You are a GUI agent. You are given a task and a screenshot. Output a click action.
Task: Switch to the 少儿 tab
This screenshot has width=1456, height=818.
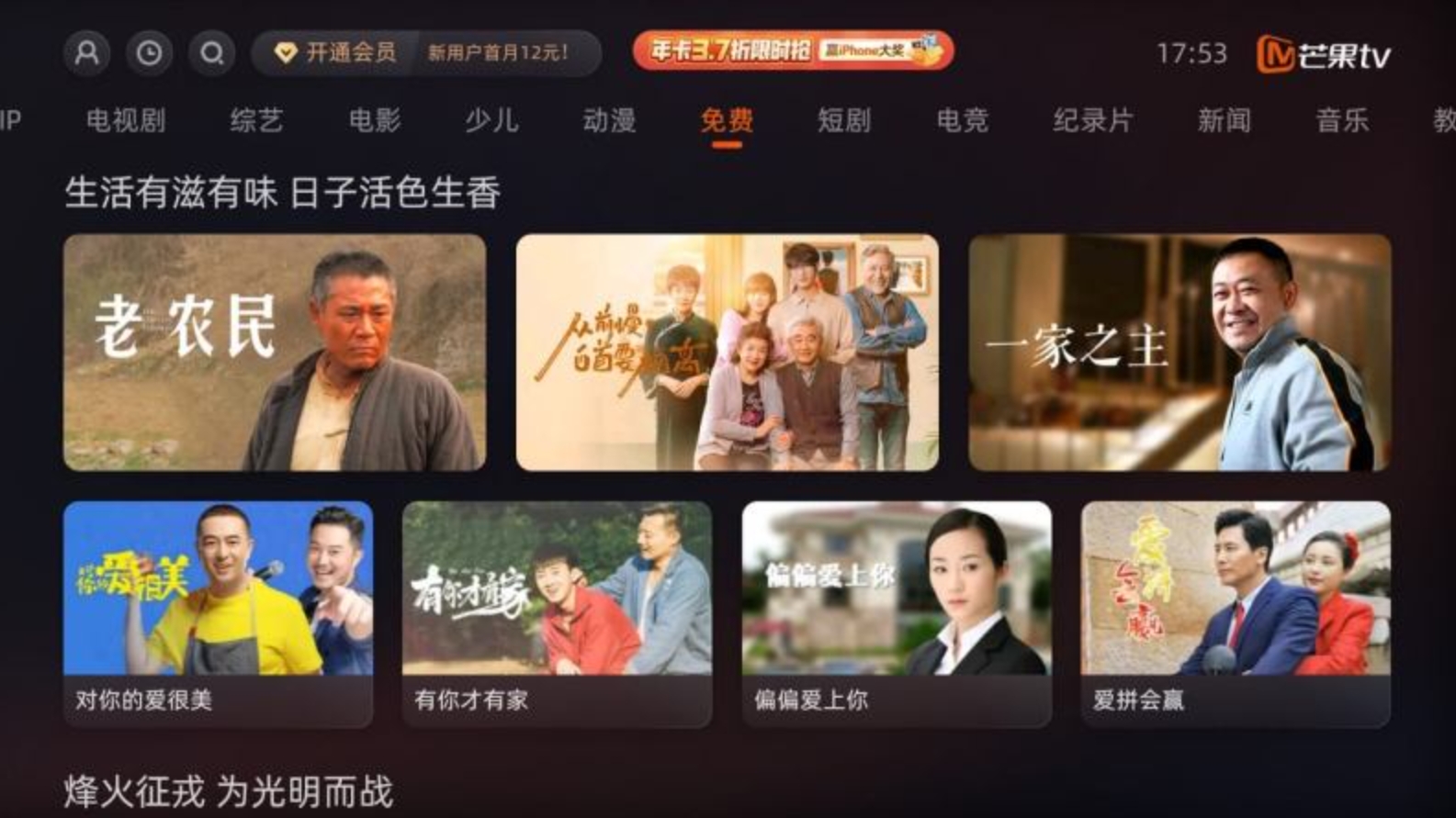click(x=491, y=120)
